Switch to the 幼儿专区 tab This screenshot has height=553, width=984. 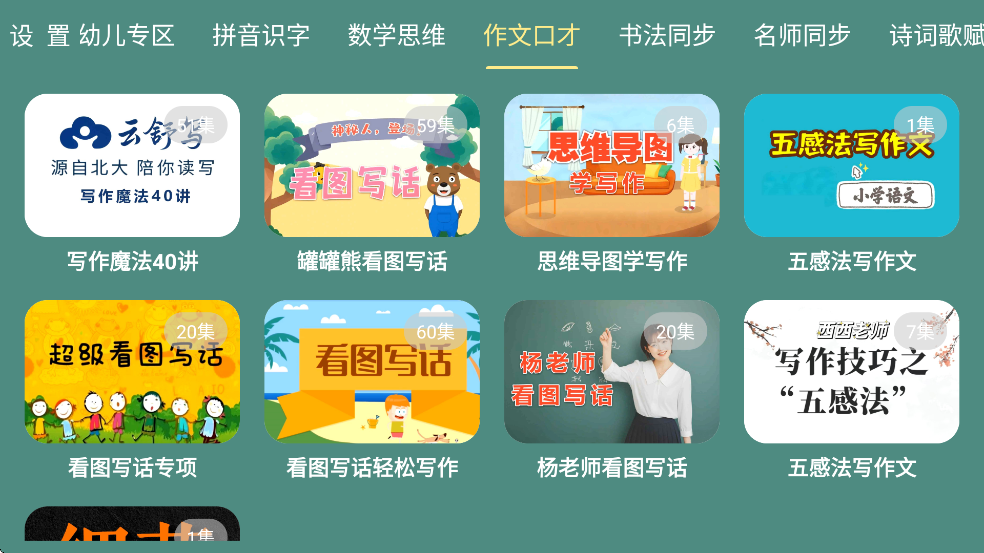[125, 36]
